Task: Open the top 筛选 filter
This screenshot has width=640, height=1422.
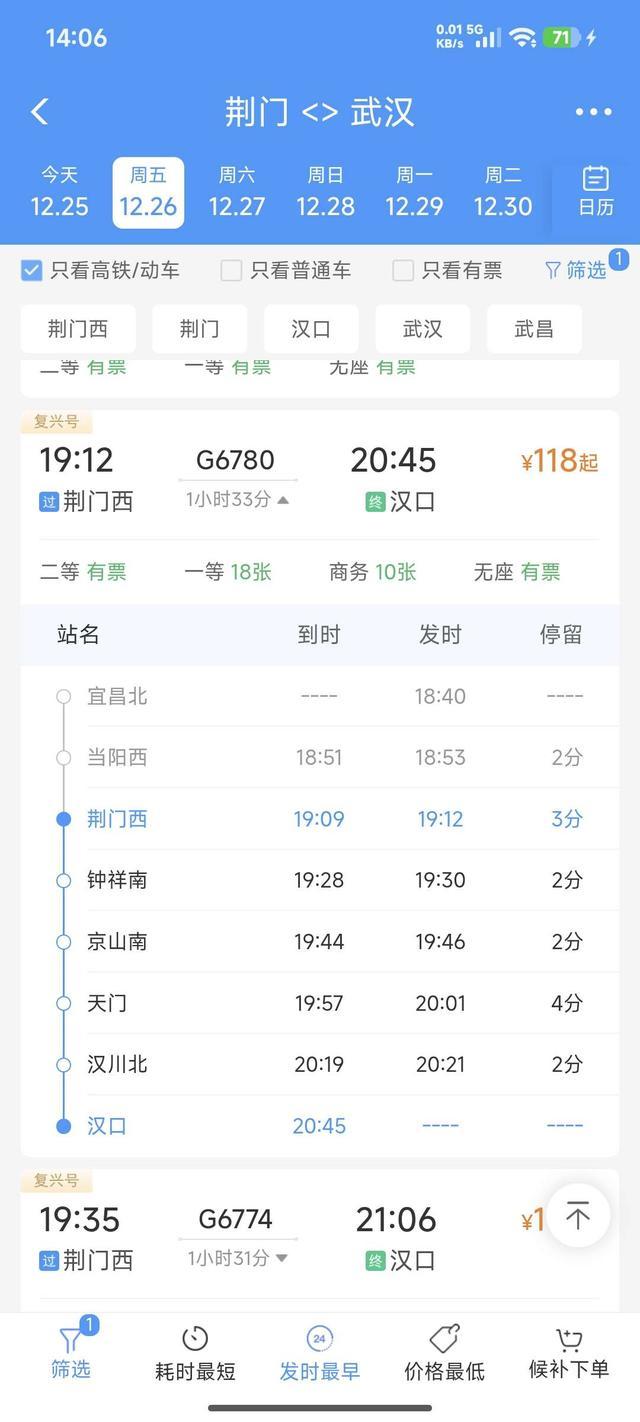Action: [576, 270]
